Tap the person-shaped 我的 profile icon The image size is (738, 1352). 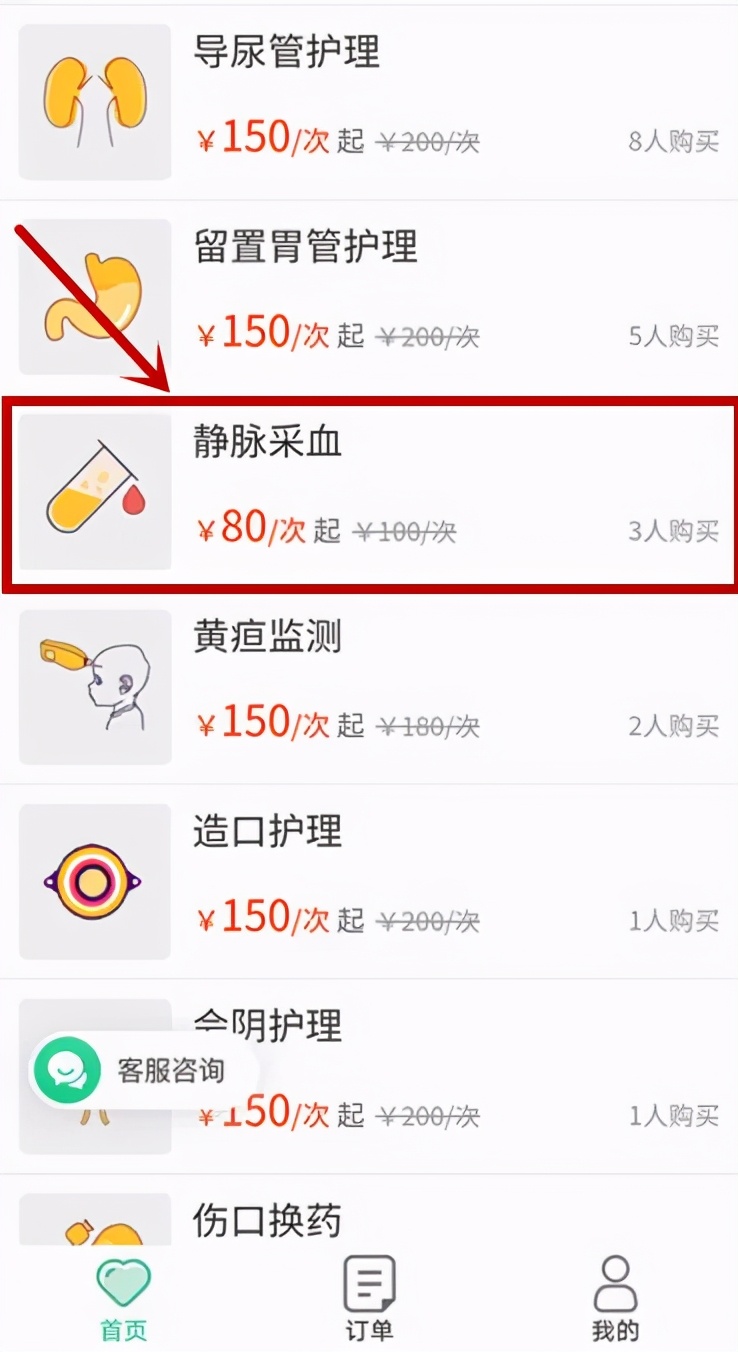click(615, 1281)
